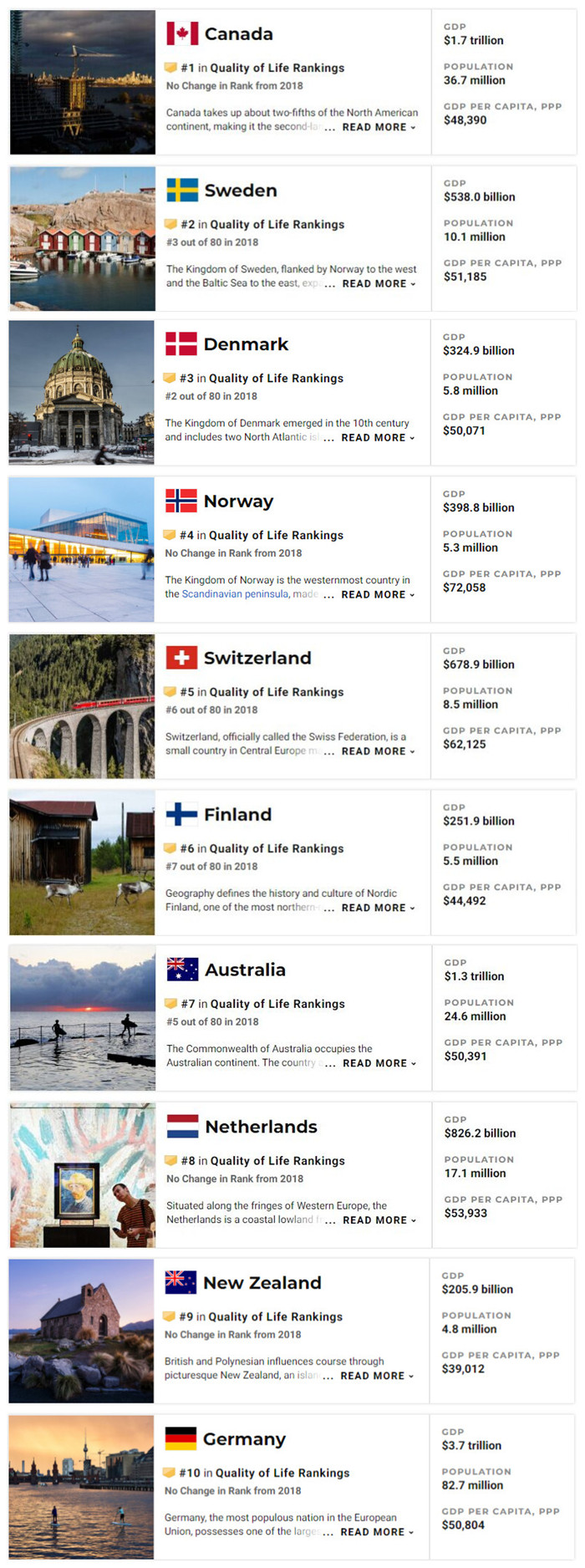Expand Denmark's Read More description
Screen dimensions: 585x1568
pos(378,437)
